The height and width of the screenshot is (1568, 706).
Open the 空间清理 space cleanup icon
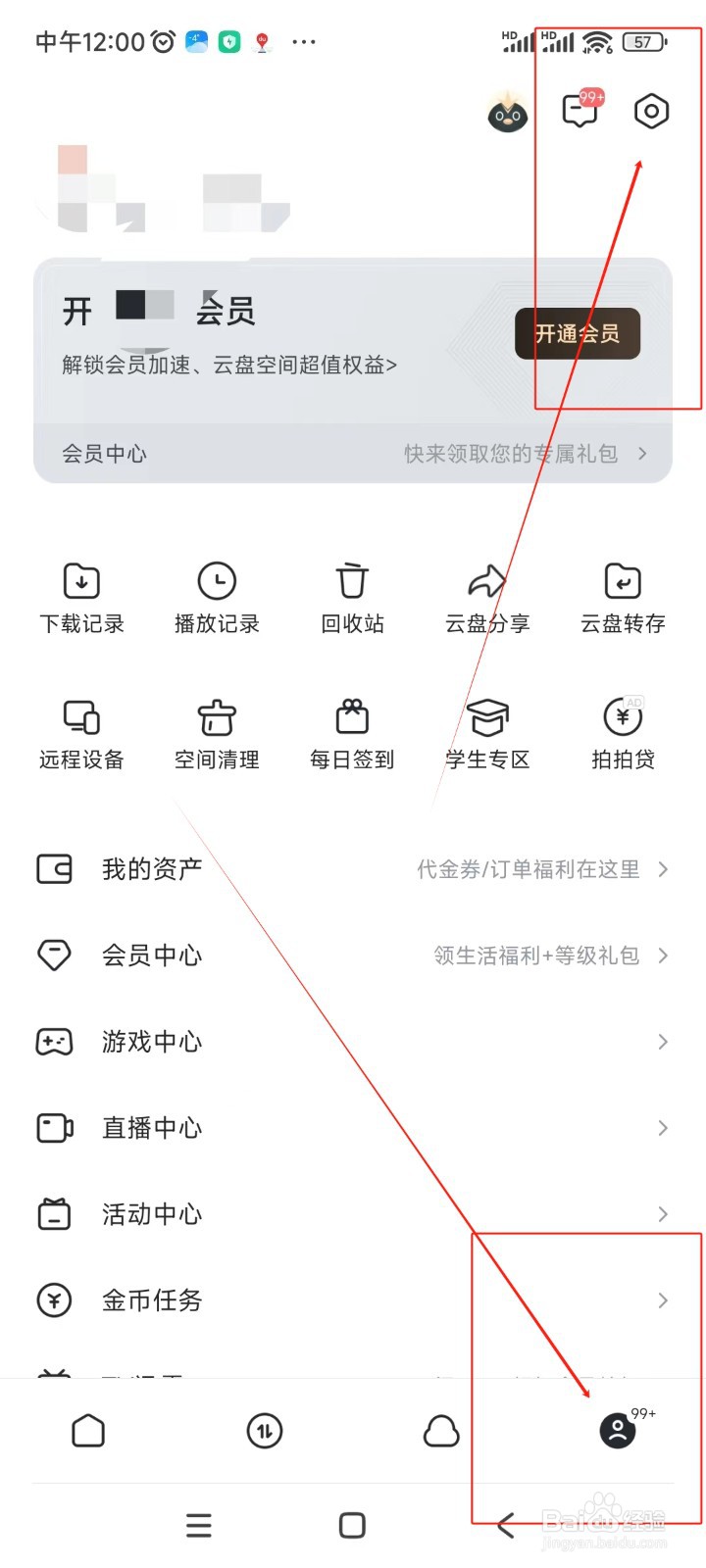tap(217, 733)
